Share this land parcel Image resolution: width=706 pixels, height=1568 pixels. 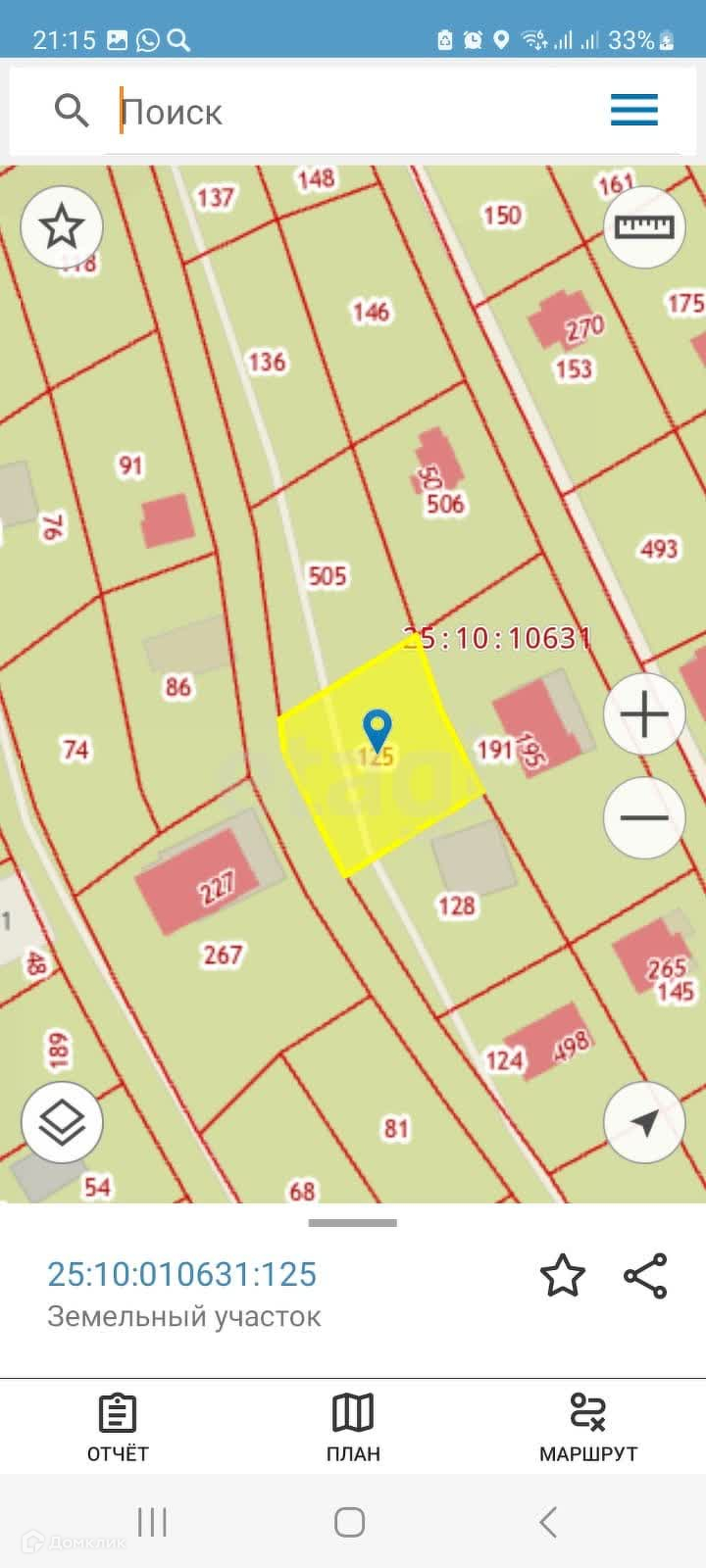pyautogui.click(x=645, y=1276)
